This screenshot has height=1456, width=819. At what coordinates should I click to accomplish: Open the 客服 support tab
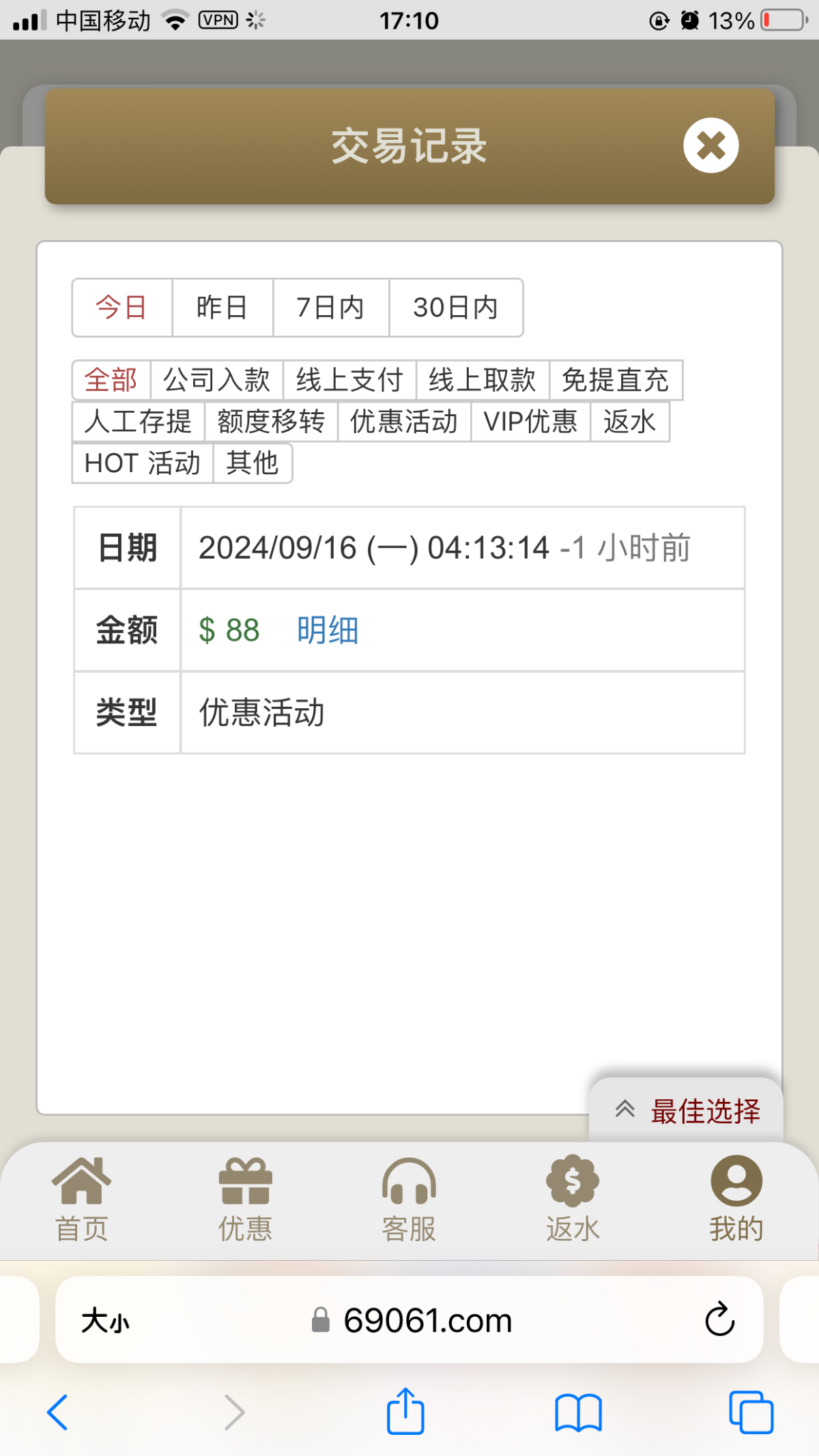(x=409, y=1200)
